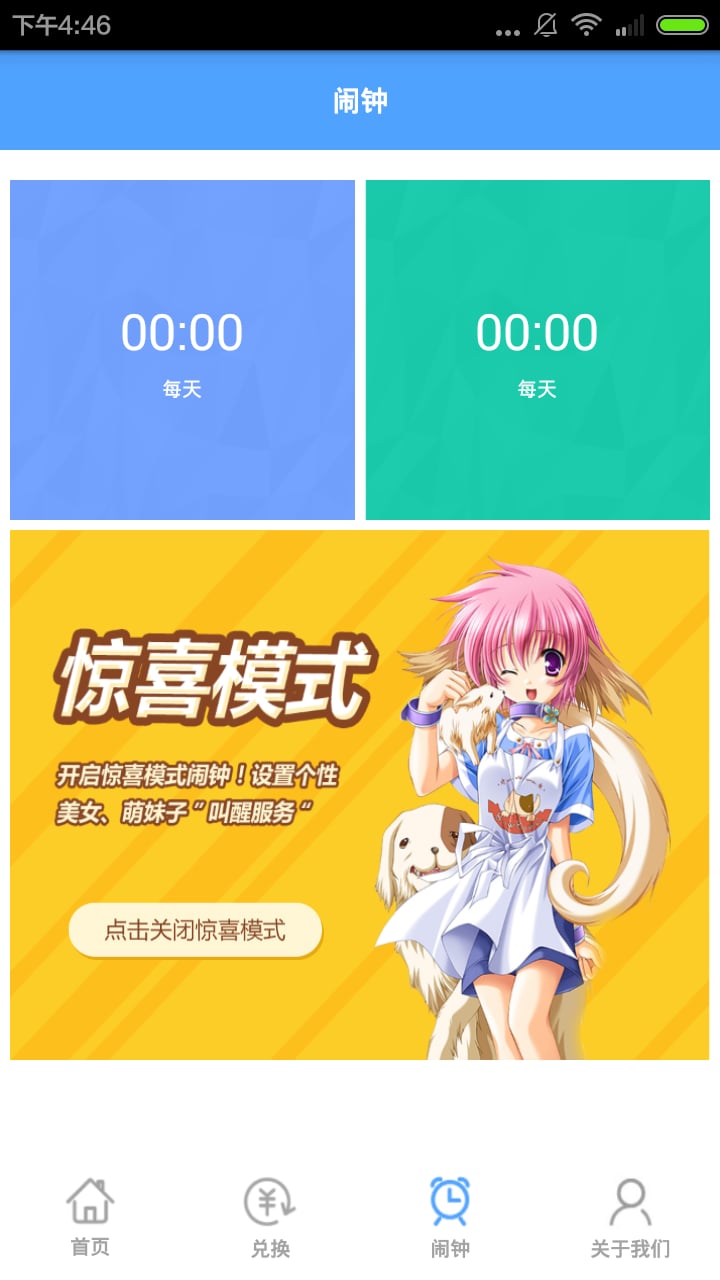The width and height of the screenshot is (720, 1280).
Task: Select the 首页 home icon
Action: click(x=90, y=1203)
